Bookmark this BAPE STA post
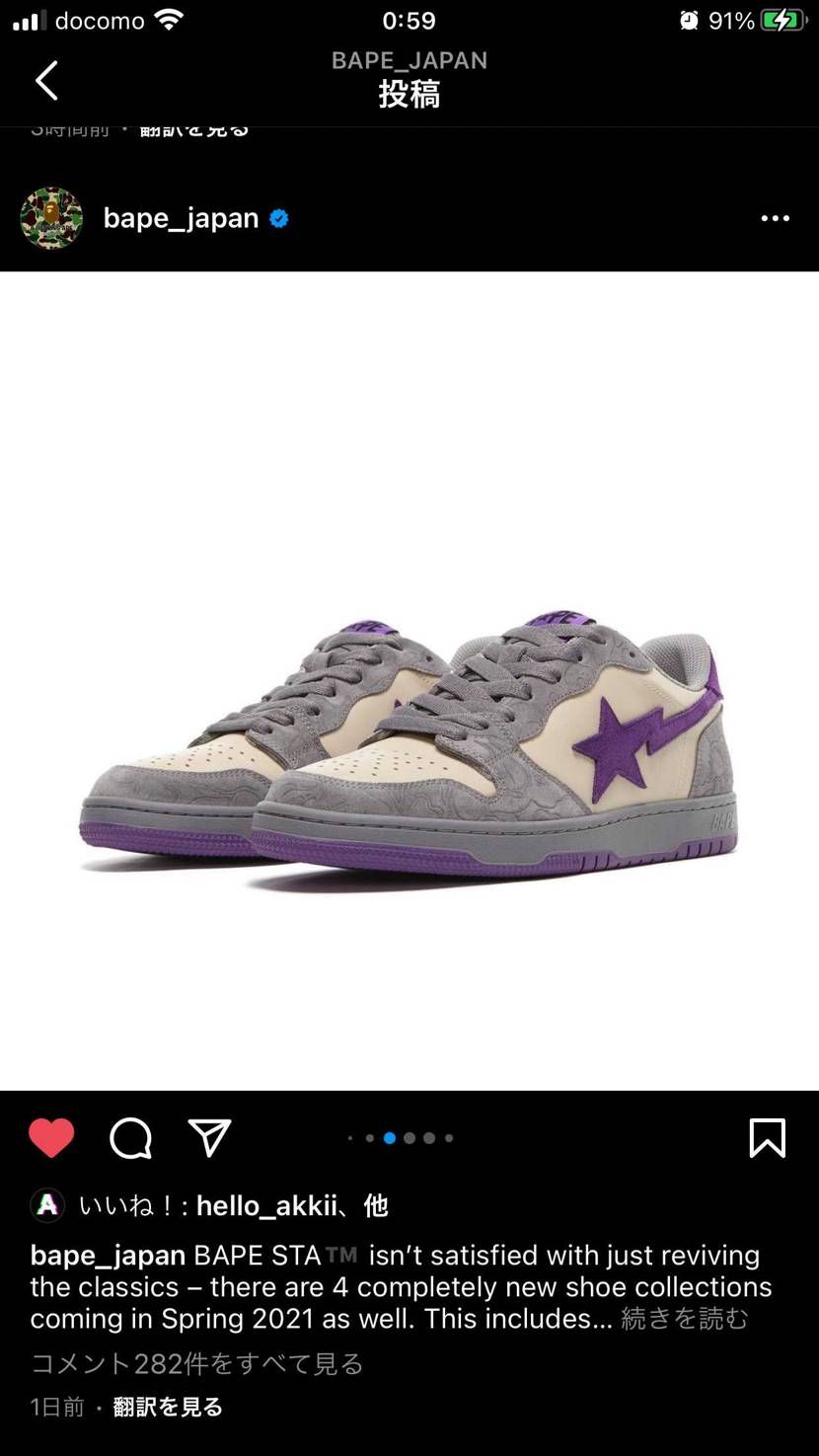This screenshot has height=1456, width=819. click(767, 1138)
